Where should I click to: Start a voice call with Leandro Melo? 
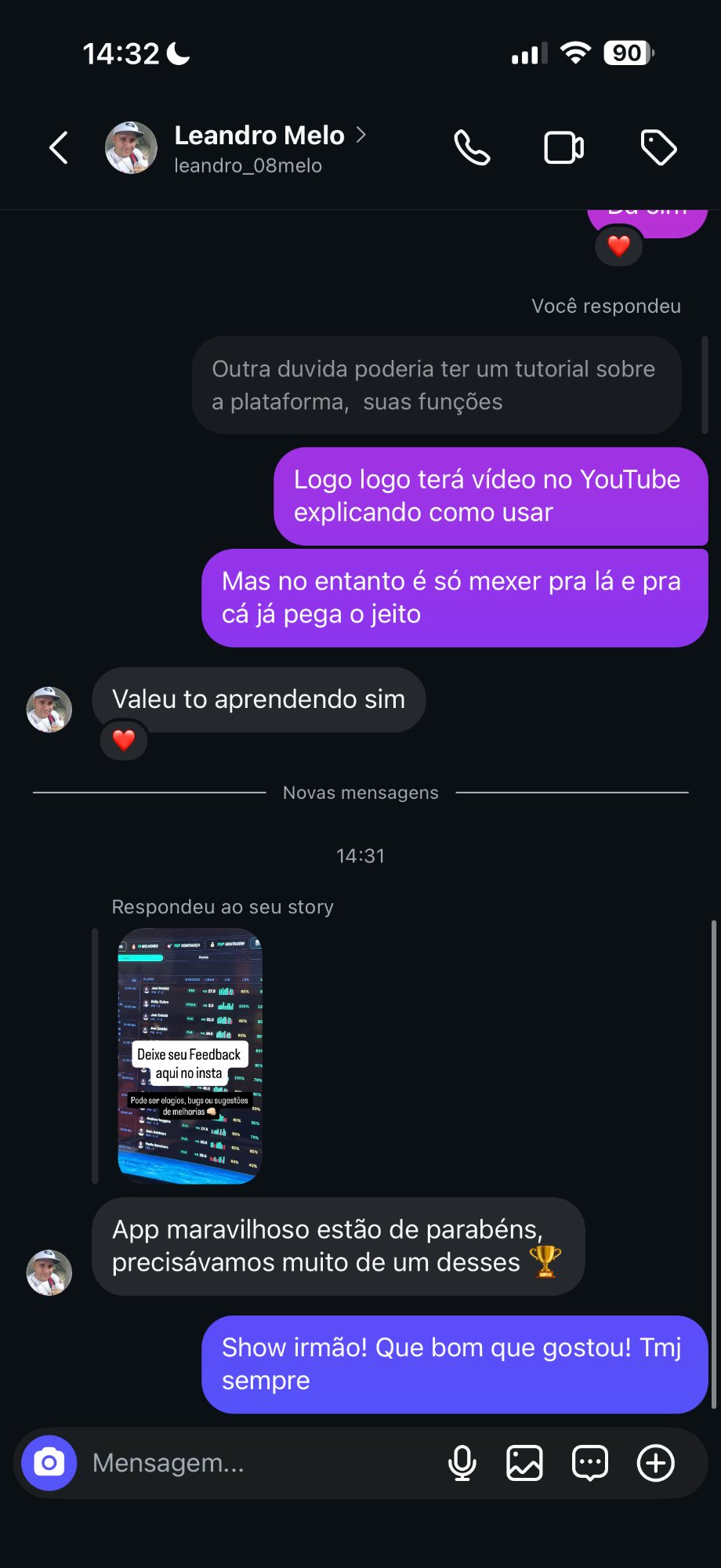(x=471, y=147)
